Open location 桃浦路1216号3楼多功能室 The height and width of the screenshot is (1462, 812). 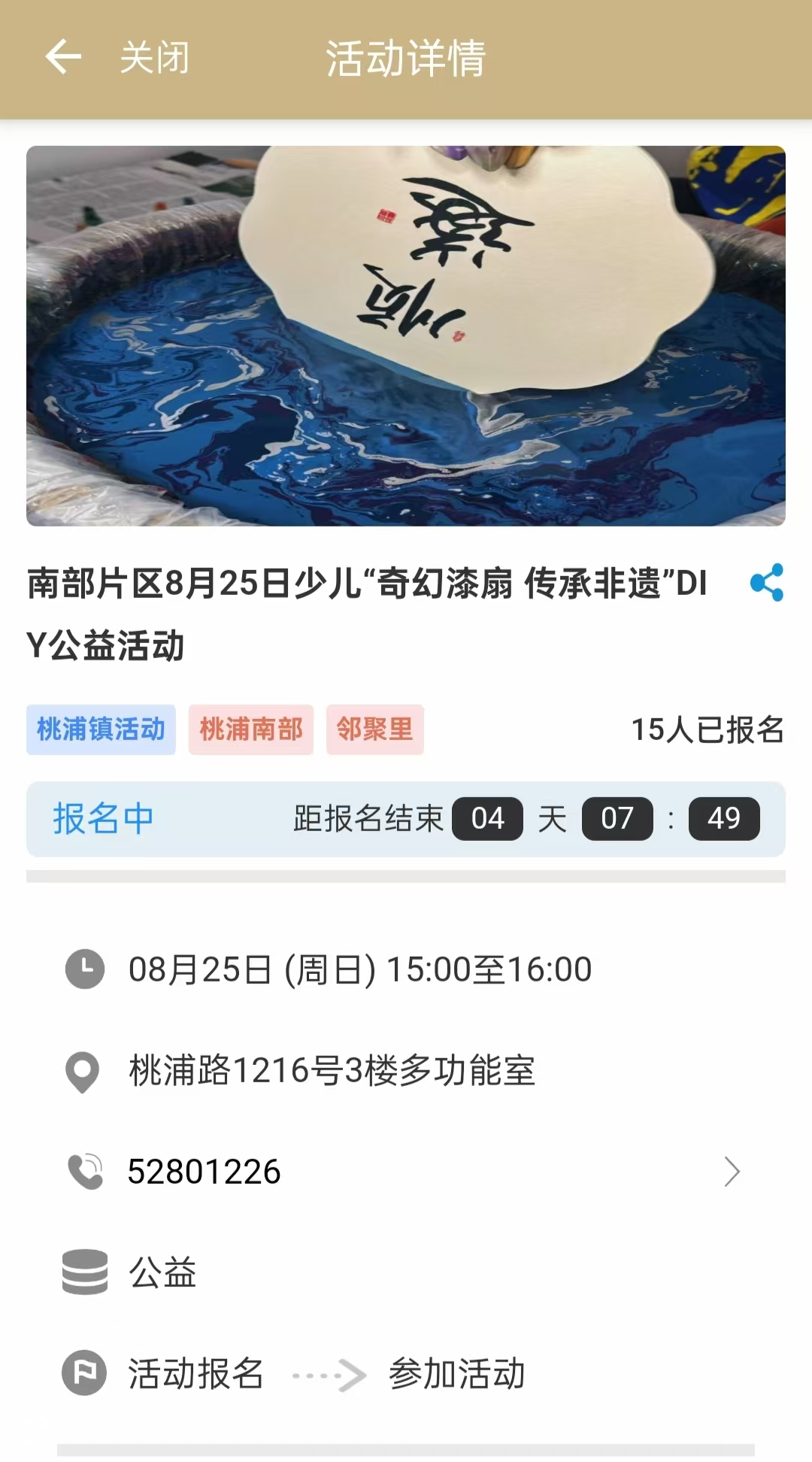[x=331, y=1070]
